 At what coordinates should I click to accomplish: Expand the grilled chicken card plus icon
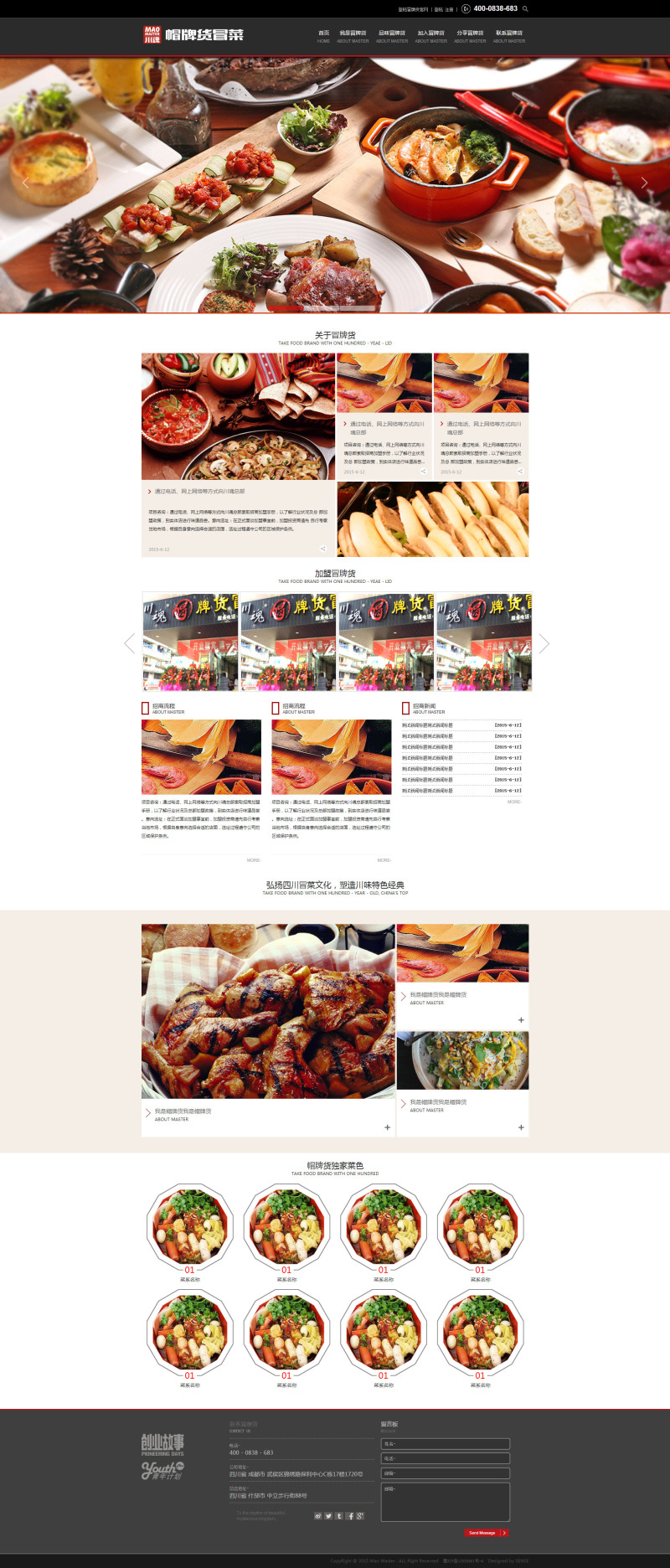point(387,1127)
